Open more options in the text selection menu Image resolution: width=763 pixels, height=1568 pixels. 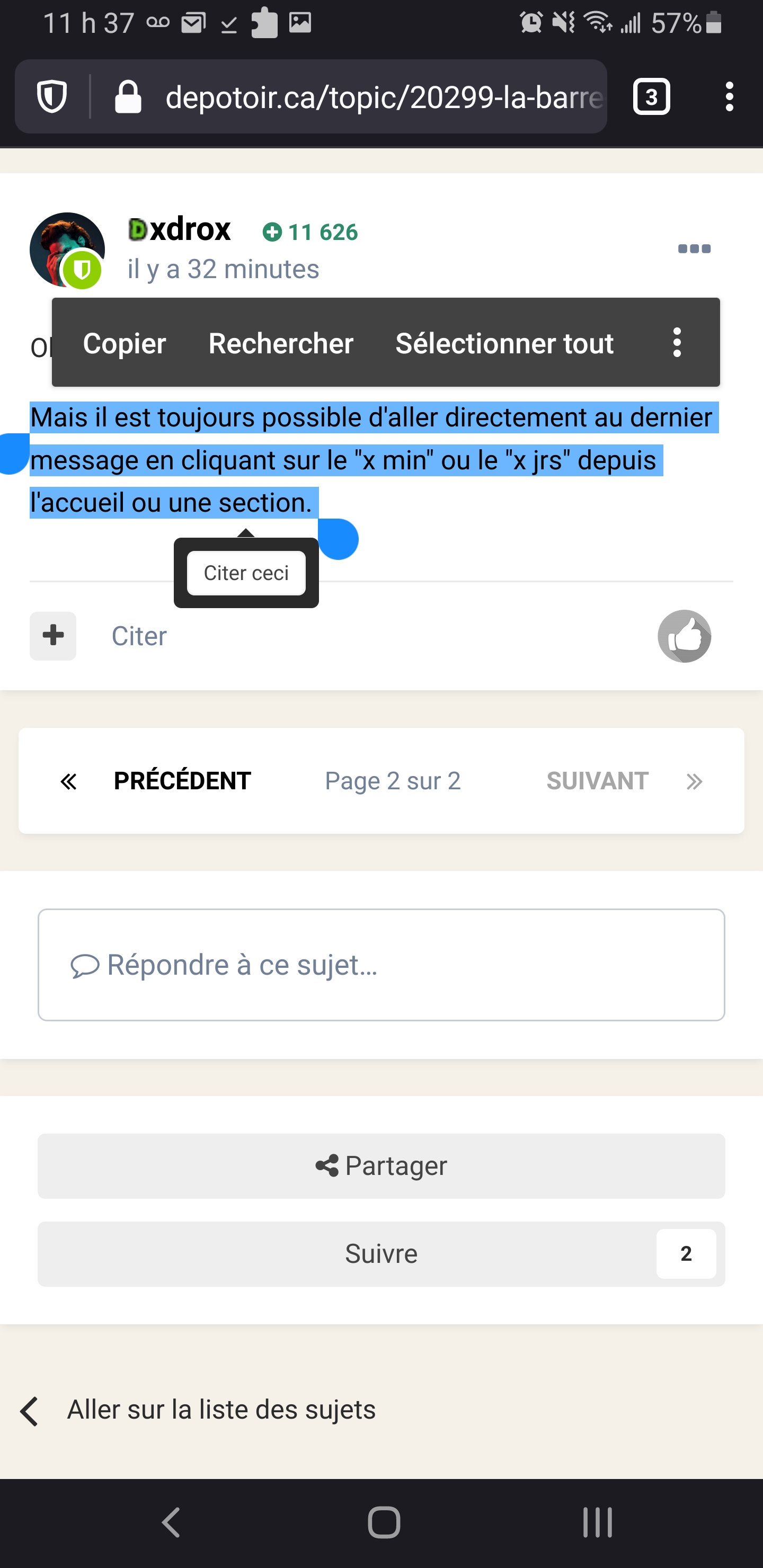pyautogui.click(x=677, y=343)
